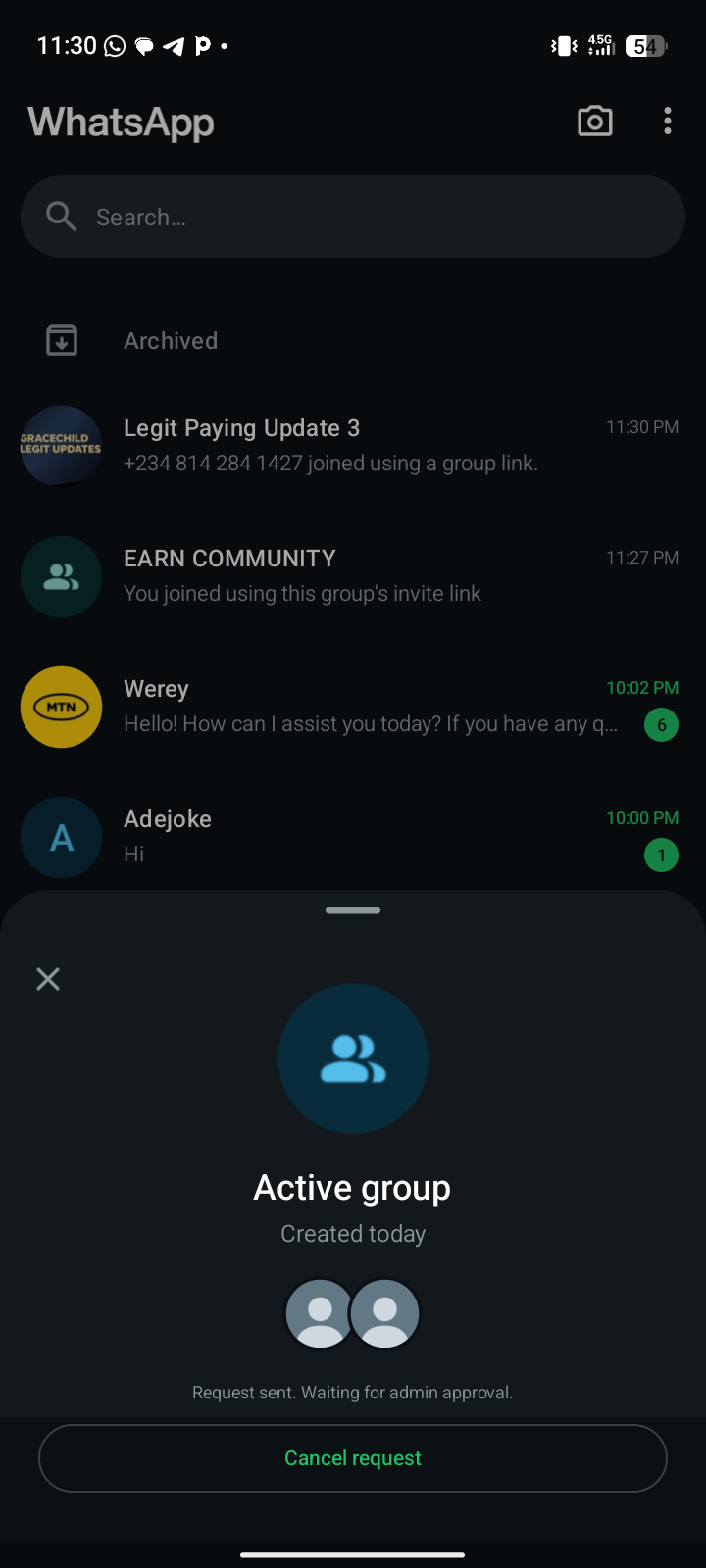Open the three-dot overflow menu

click(x=668, y=122)
